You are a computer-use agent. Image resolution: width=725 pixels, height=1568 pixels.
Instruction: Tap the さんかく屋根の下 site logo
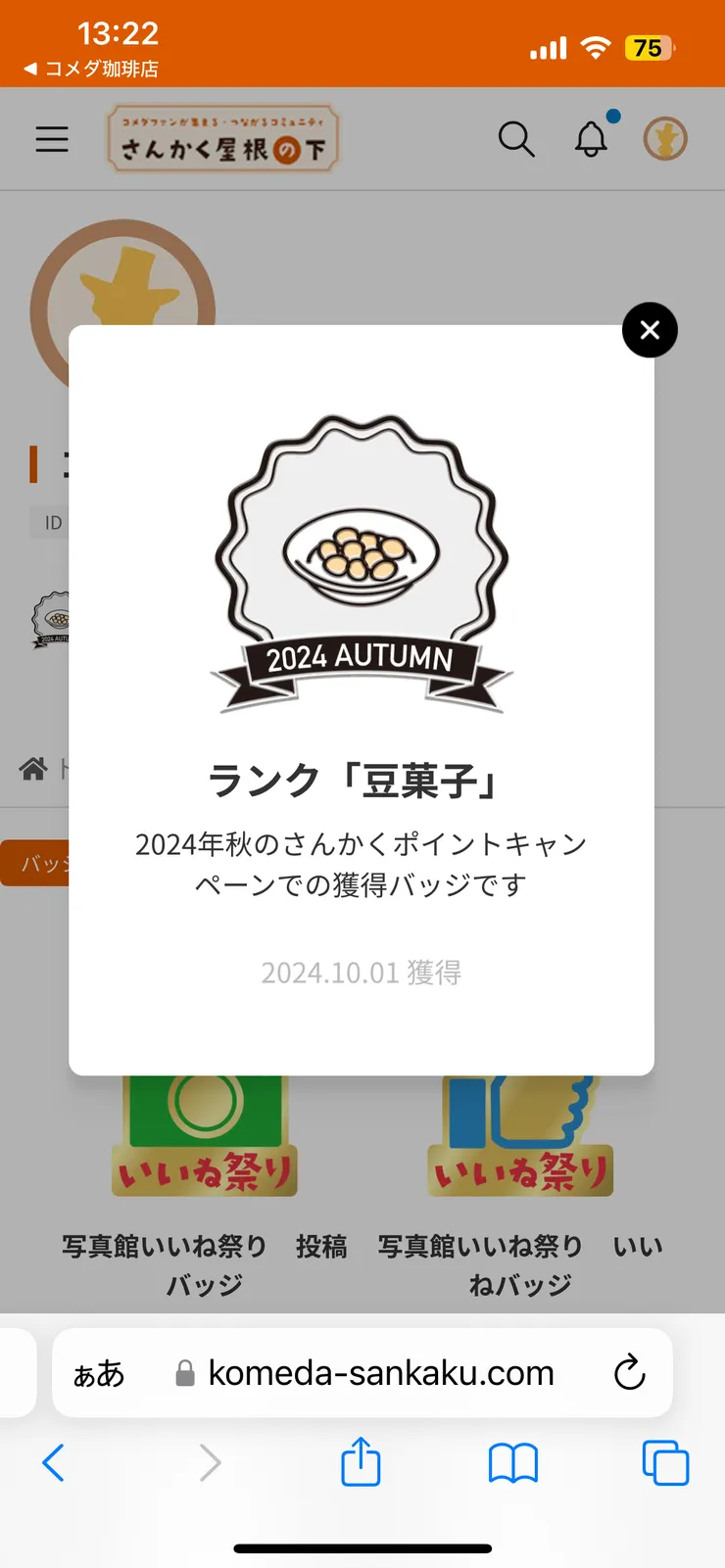pos(222,139)
